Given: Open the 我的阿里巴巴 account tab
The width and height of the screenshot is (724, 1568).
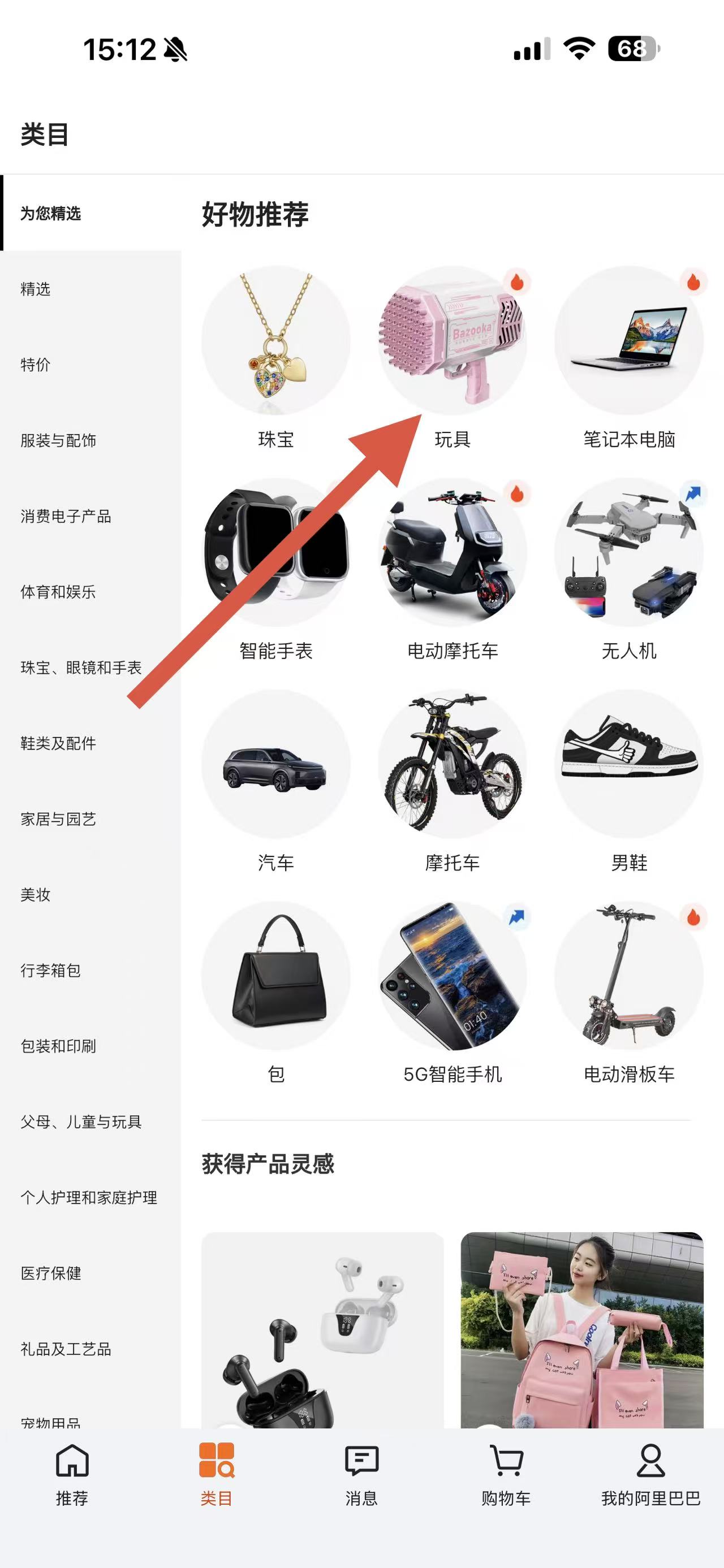Looking at the screenshot, I should pos(650,1474).
